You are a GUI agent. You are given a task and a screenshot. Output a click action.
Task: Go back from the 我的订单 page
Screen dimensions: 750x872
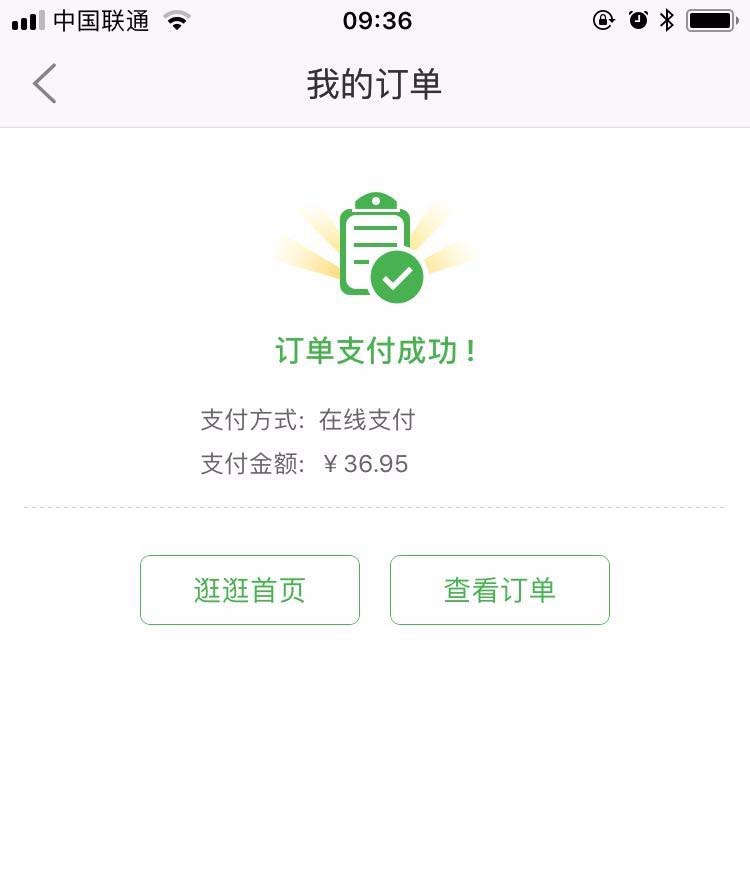click(45, 84)
